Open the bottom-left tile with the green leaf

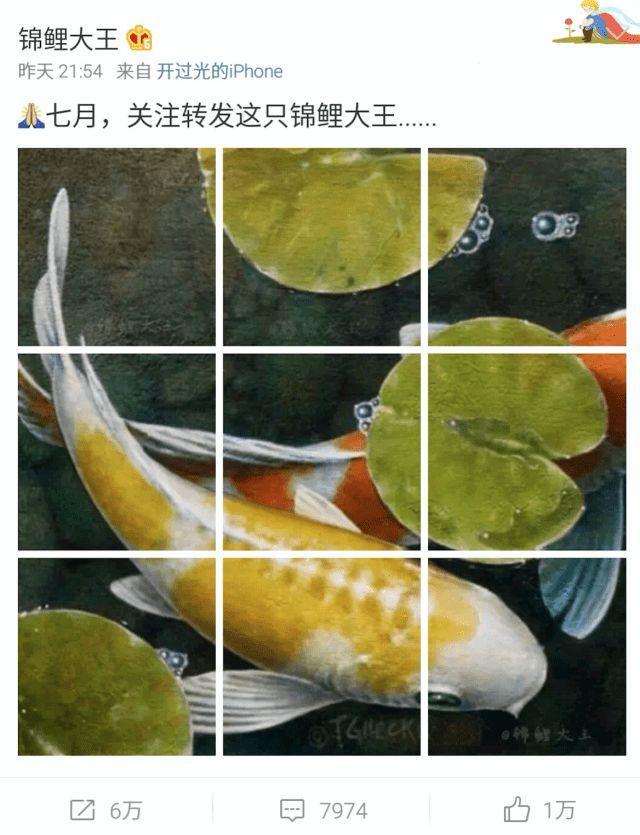116,656
